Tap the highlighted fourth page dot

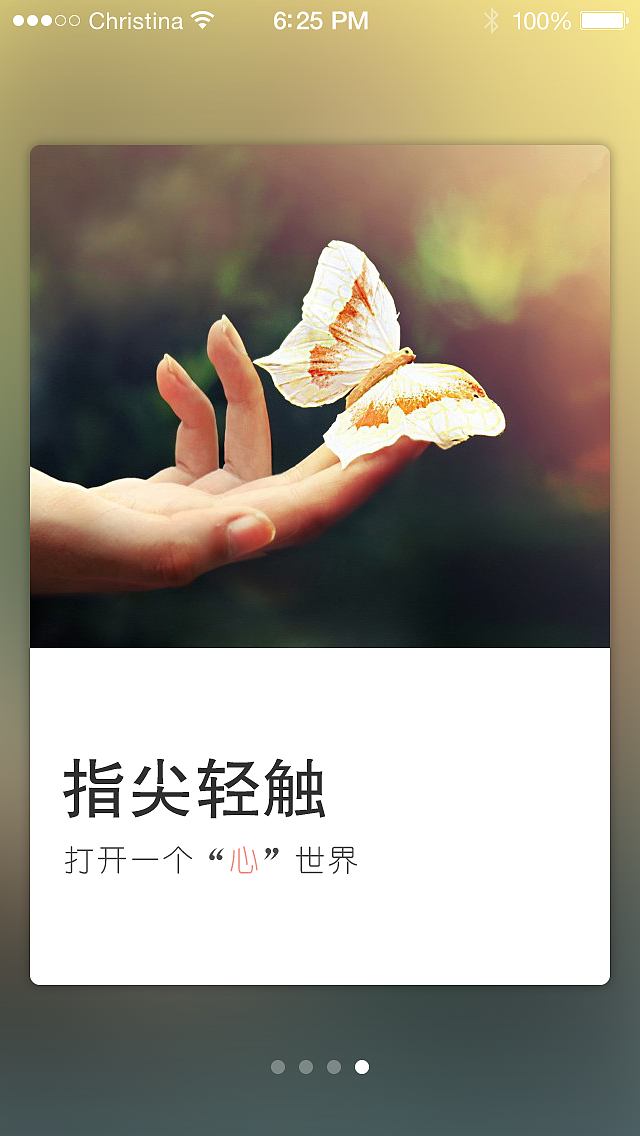pos(362,1067)
